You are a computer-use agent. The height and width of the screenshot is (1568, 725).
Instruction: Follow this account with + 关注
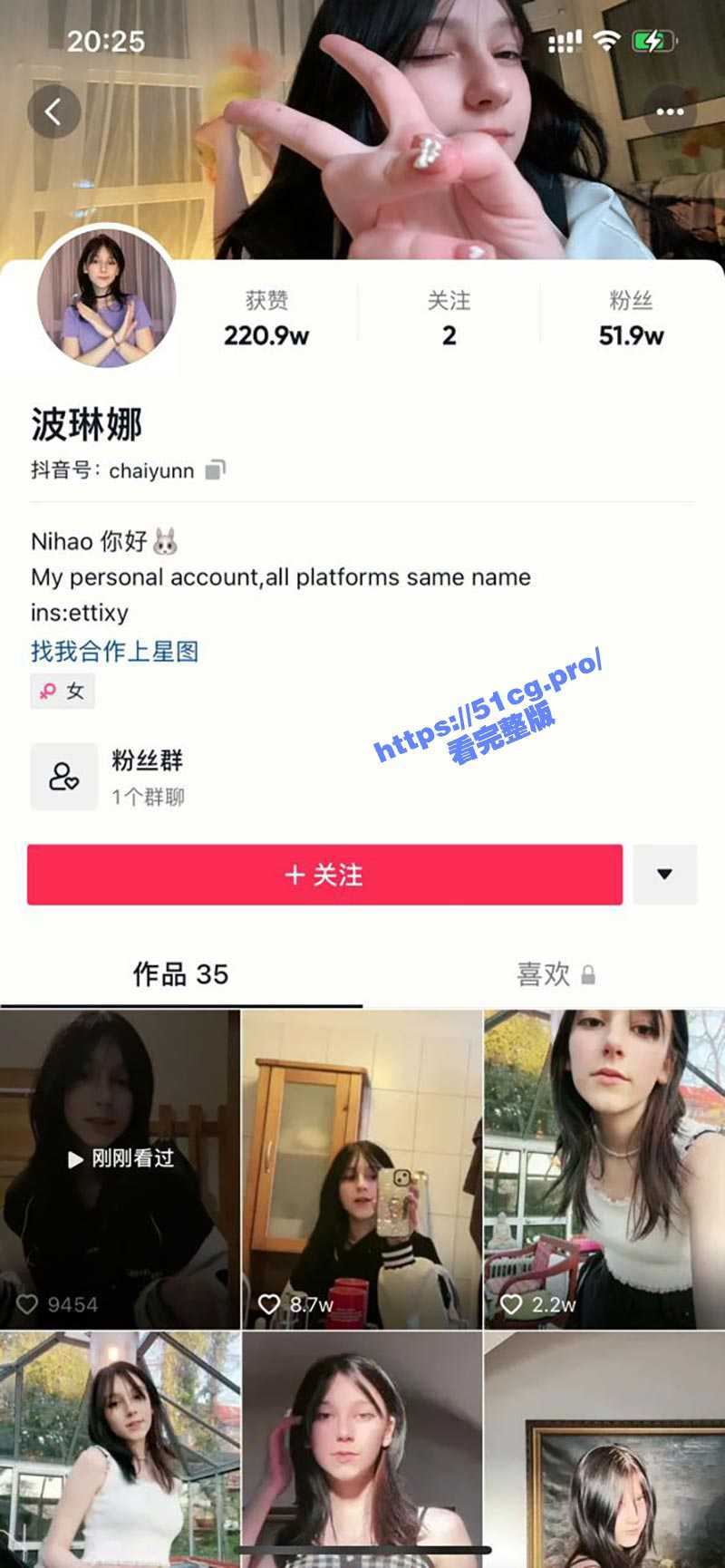coord(324,875)
